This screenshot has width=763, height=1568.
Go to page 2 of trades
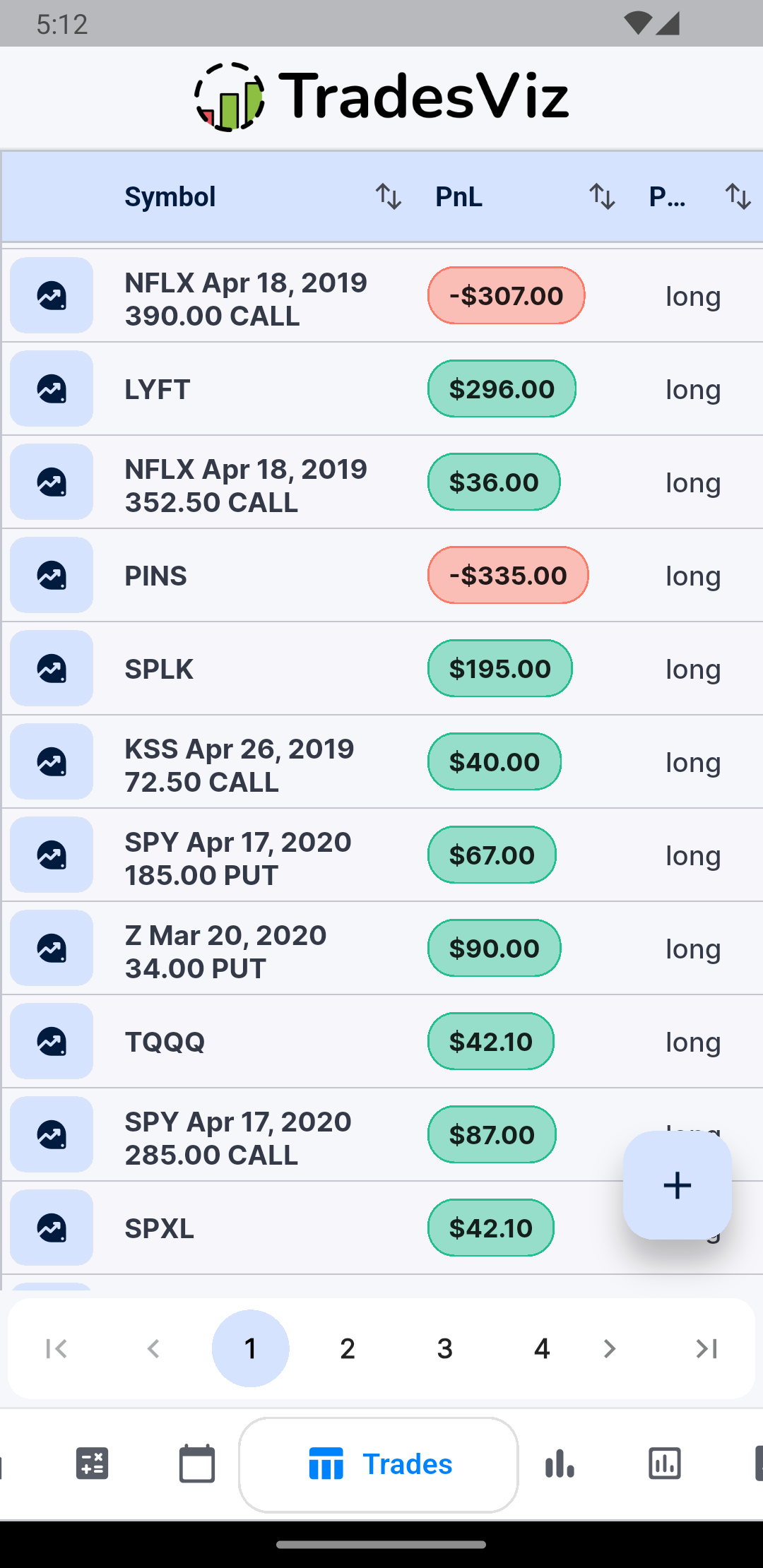pyautogui.click(x=348, y=1348)
